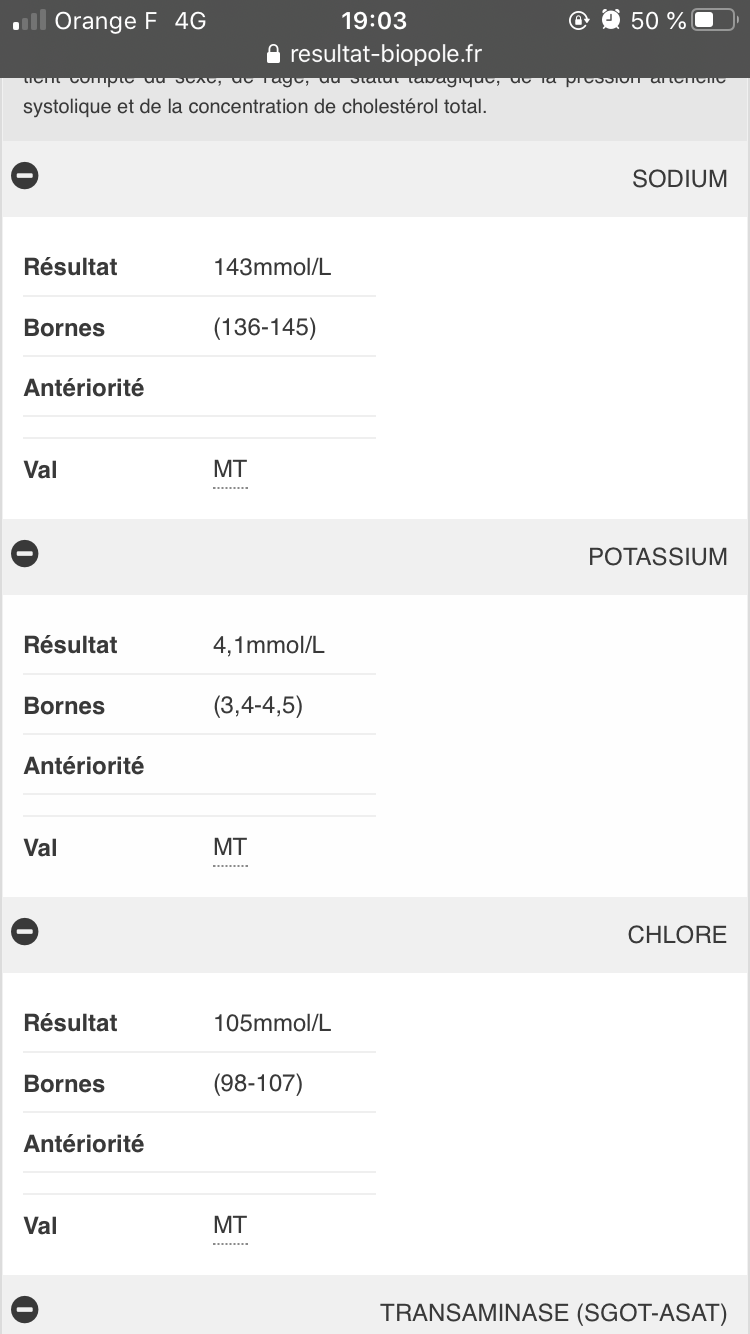Collapse the POTASSIUM section

(25, 554)
